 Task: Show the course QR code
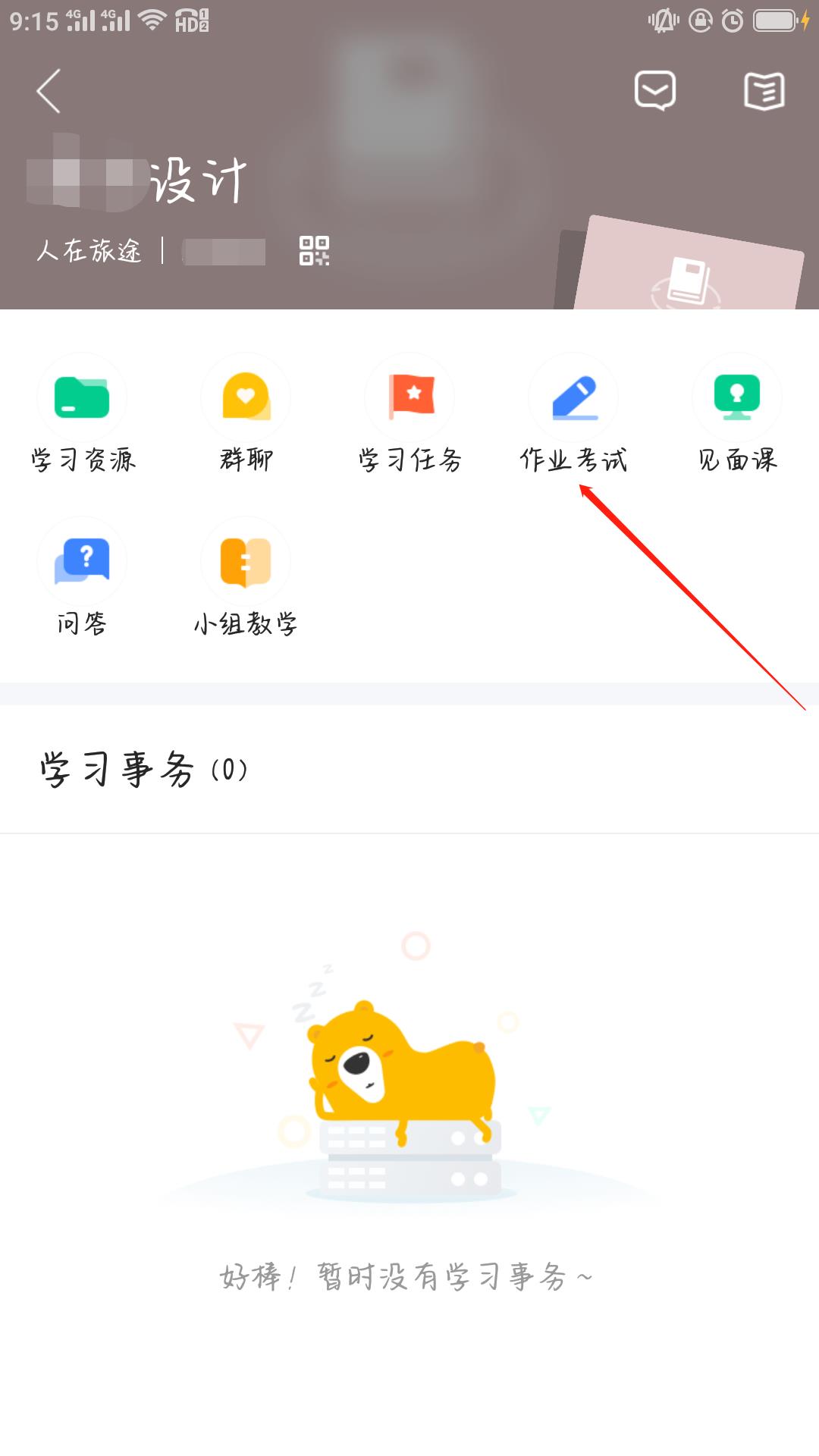coord(314,250)
